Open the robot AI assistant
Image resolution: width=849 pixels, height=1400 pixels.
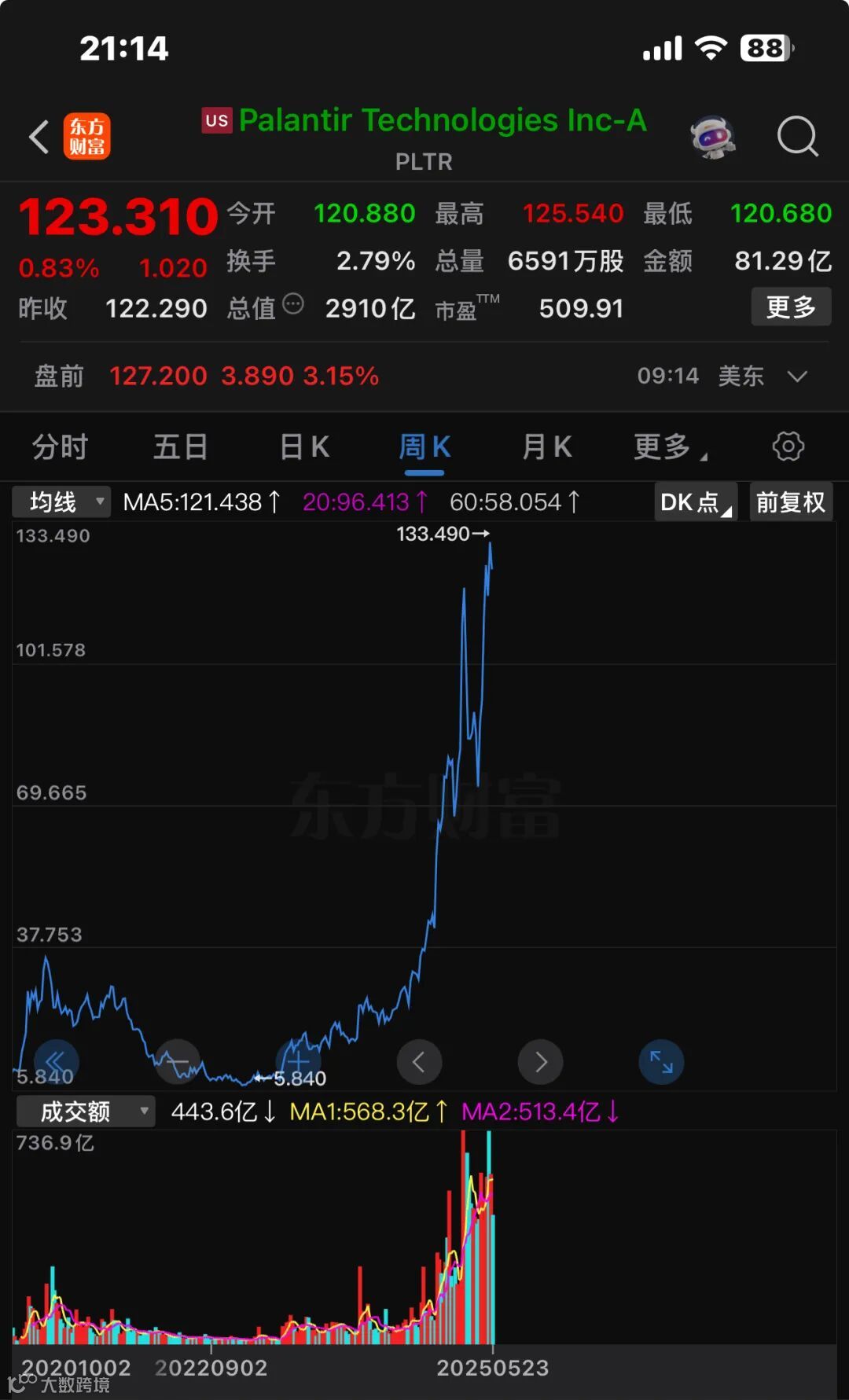[x=712, y=137]
